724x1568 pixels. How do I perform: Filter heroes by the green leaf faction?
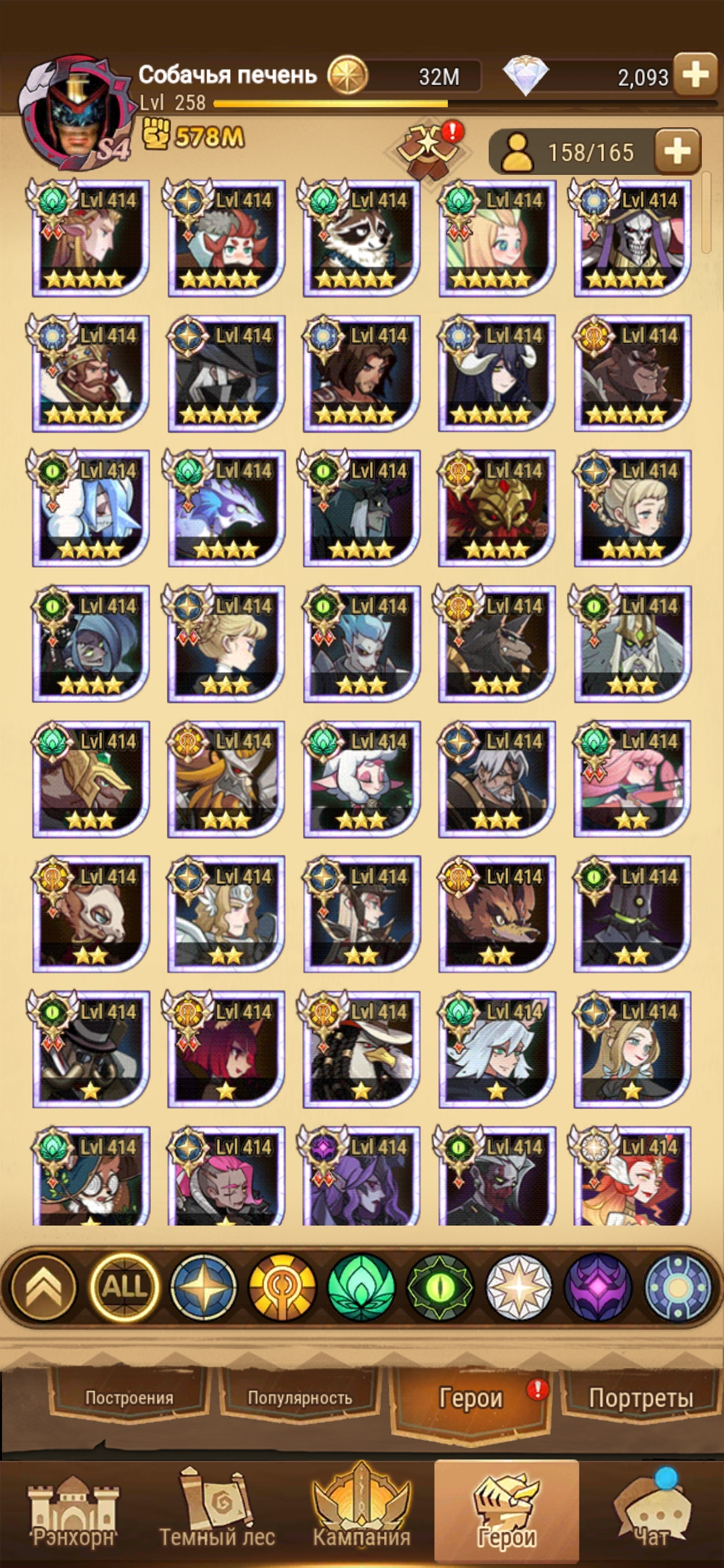[361, 1287]
